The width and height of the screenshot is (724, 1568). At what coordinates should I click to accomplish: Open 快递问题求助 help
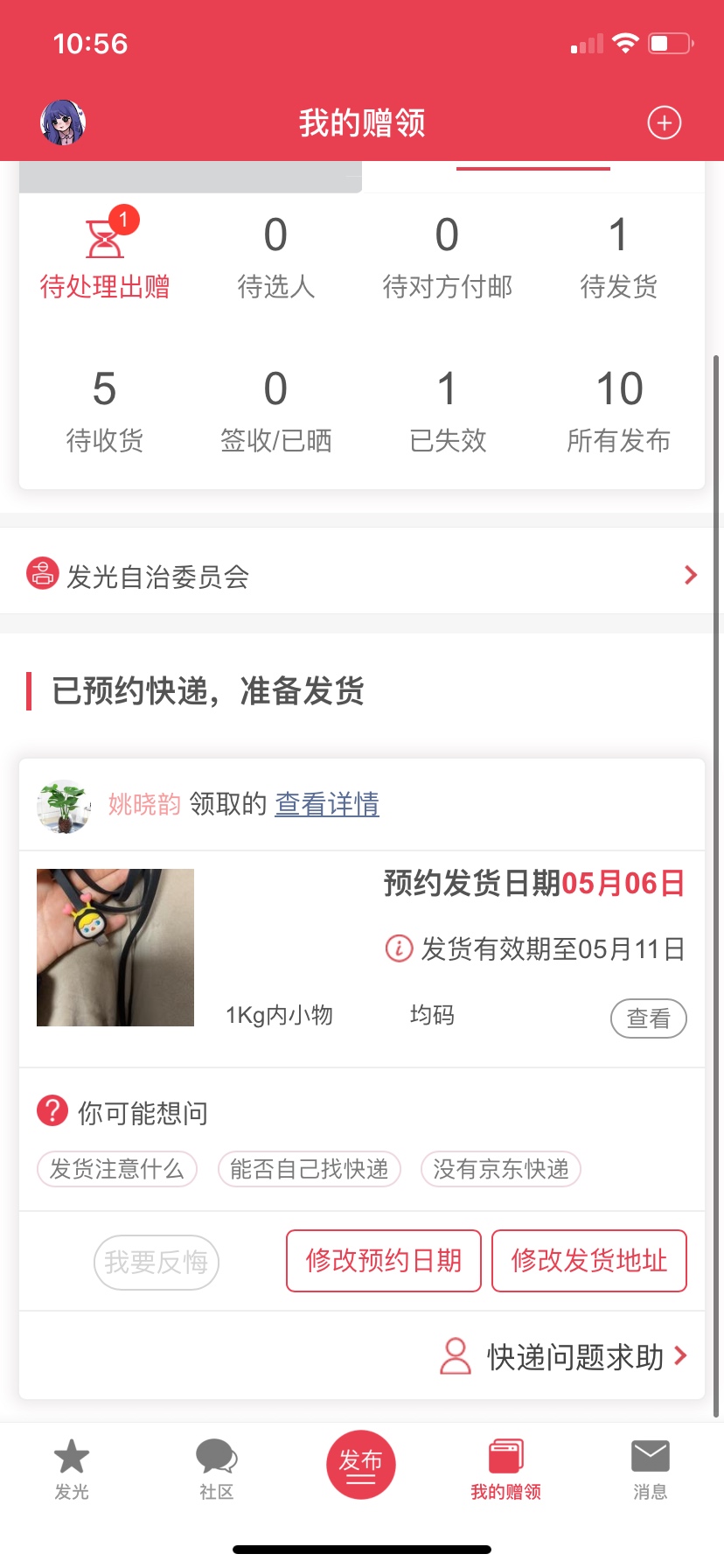click(x=564, y=1356)
